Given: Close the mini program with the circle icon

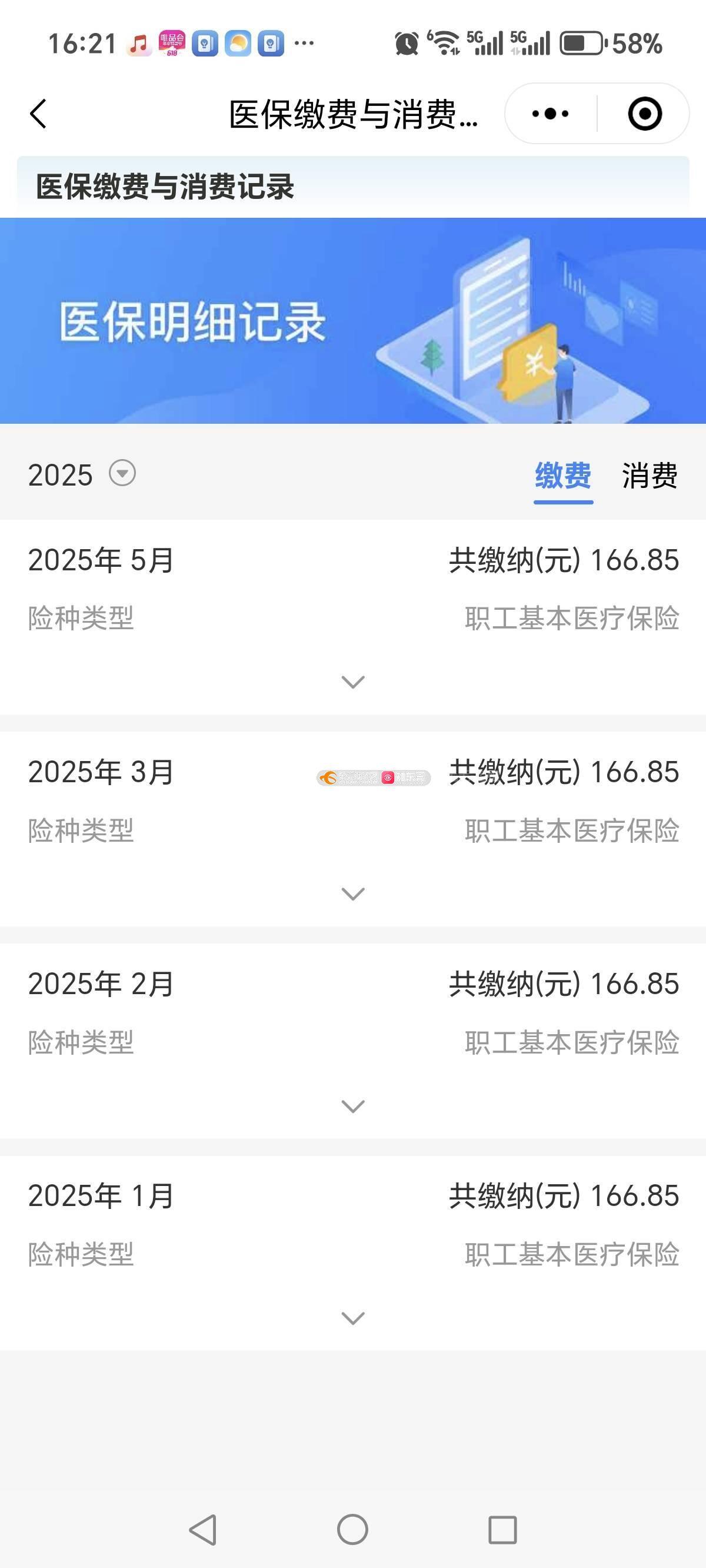Looking at the screenshot, I should [645, 114].
